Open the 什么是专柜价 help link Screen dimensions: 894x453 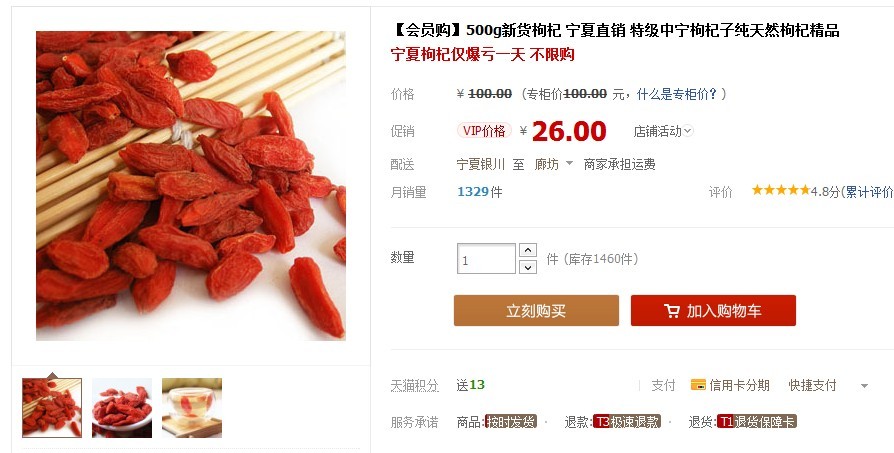tap(677, 94)
